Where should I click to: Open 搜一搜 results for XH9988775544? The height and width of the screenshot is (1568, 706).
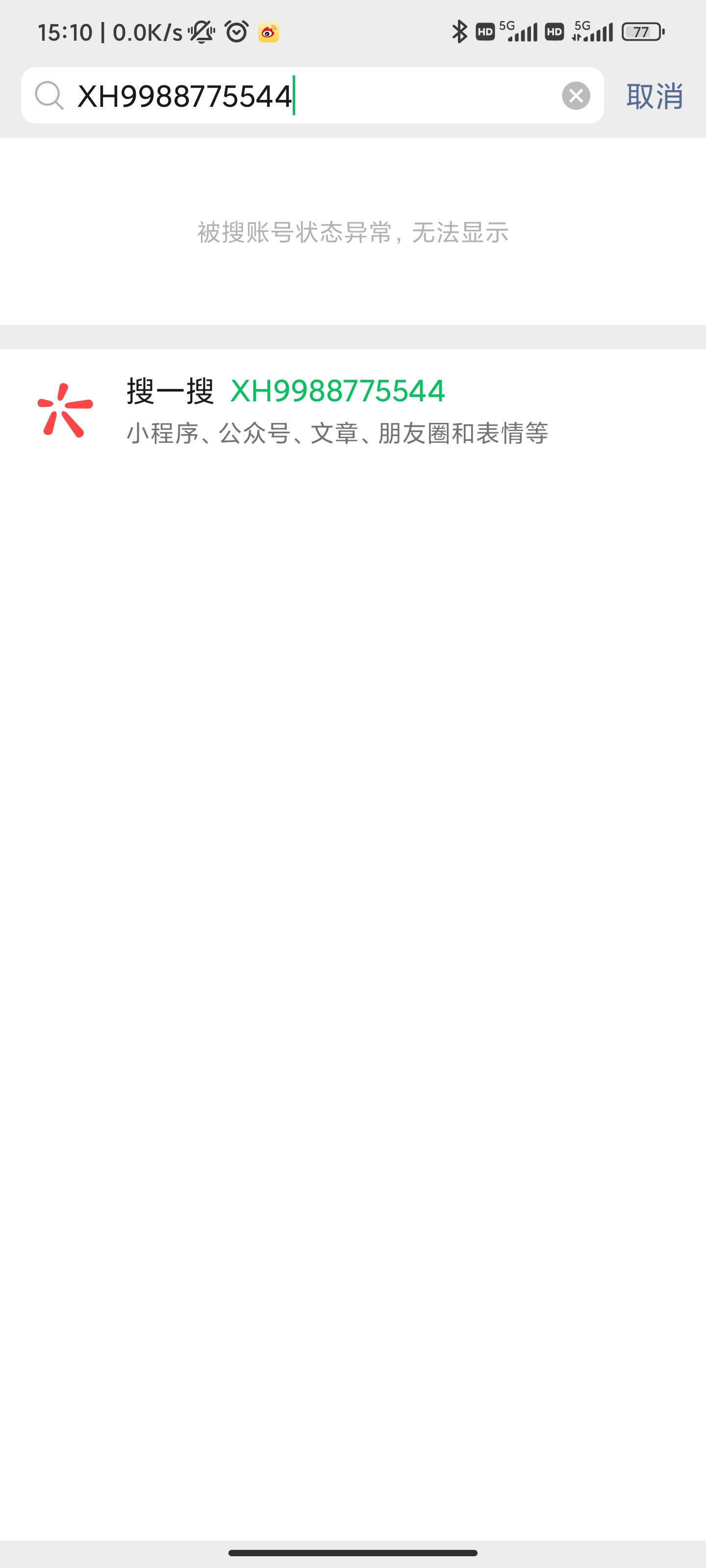coord(337,410)
